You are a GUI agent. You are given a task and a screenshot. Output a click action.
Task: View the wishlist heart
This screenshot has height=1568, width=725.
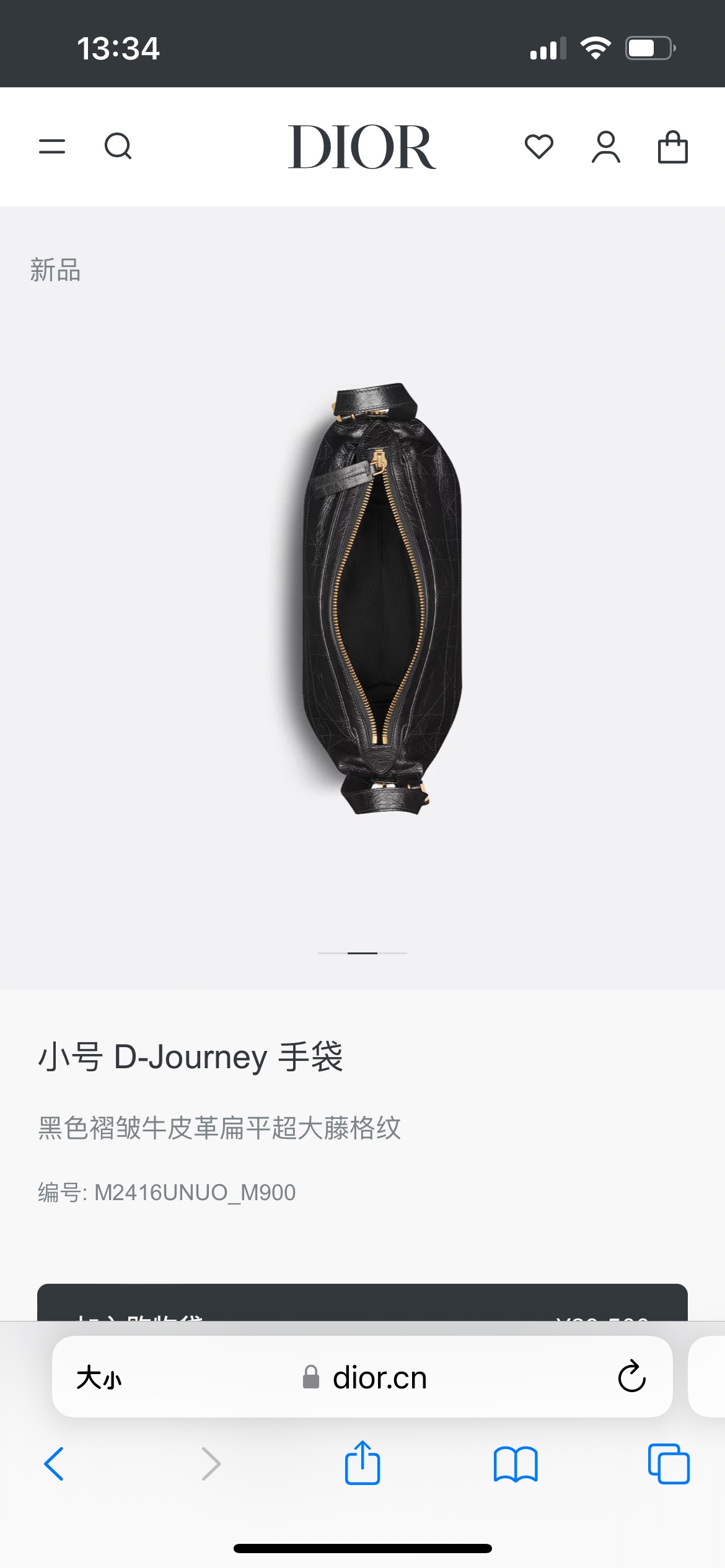[x=538, y=147]
